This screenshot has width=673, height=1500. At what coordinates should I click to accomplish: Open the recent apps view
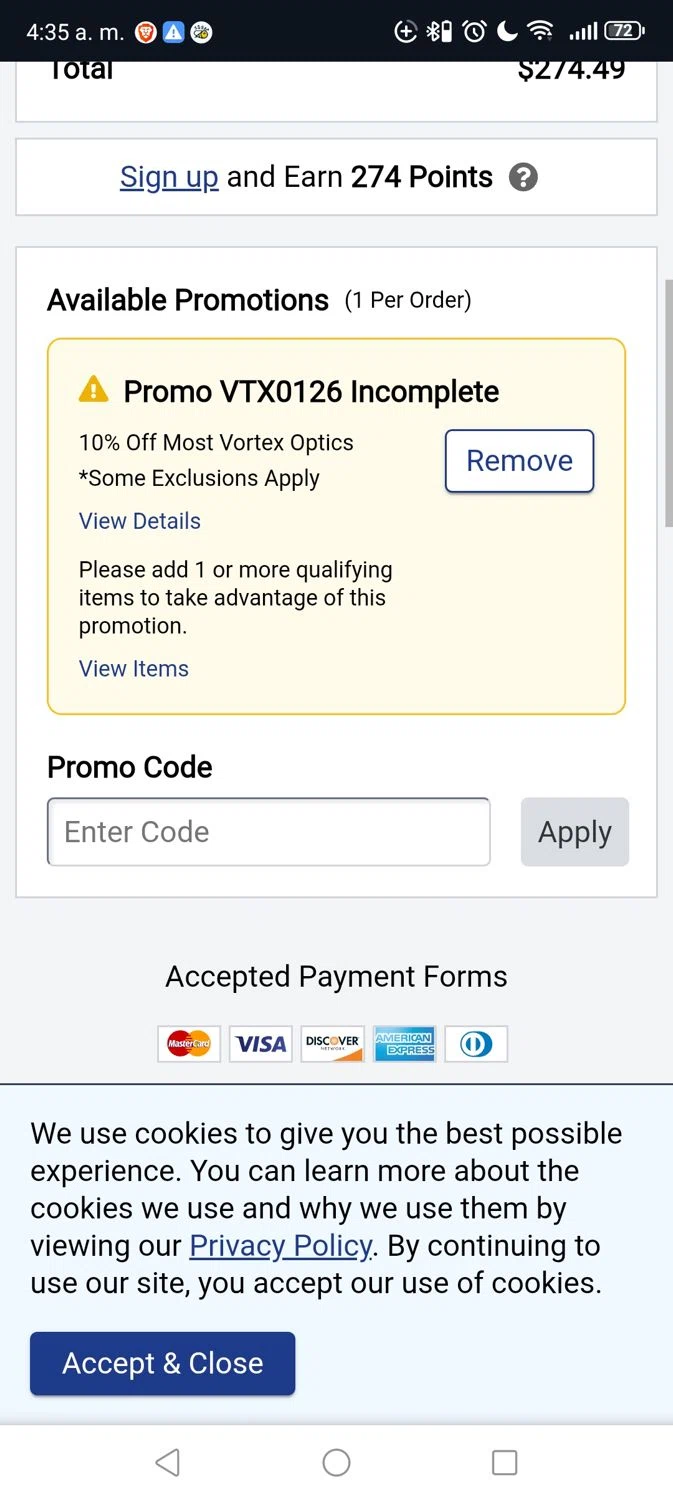click(504, 1463)
